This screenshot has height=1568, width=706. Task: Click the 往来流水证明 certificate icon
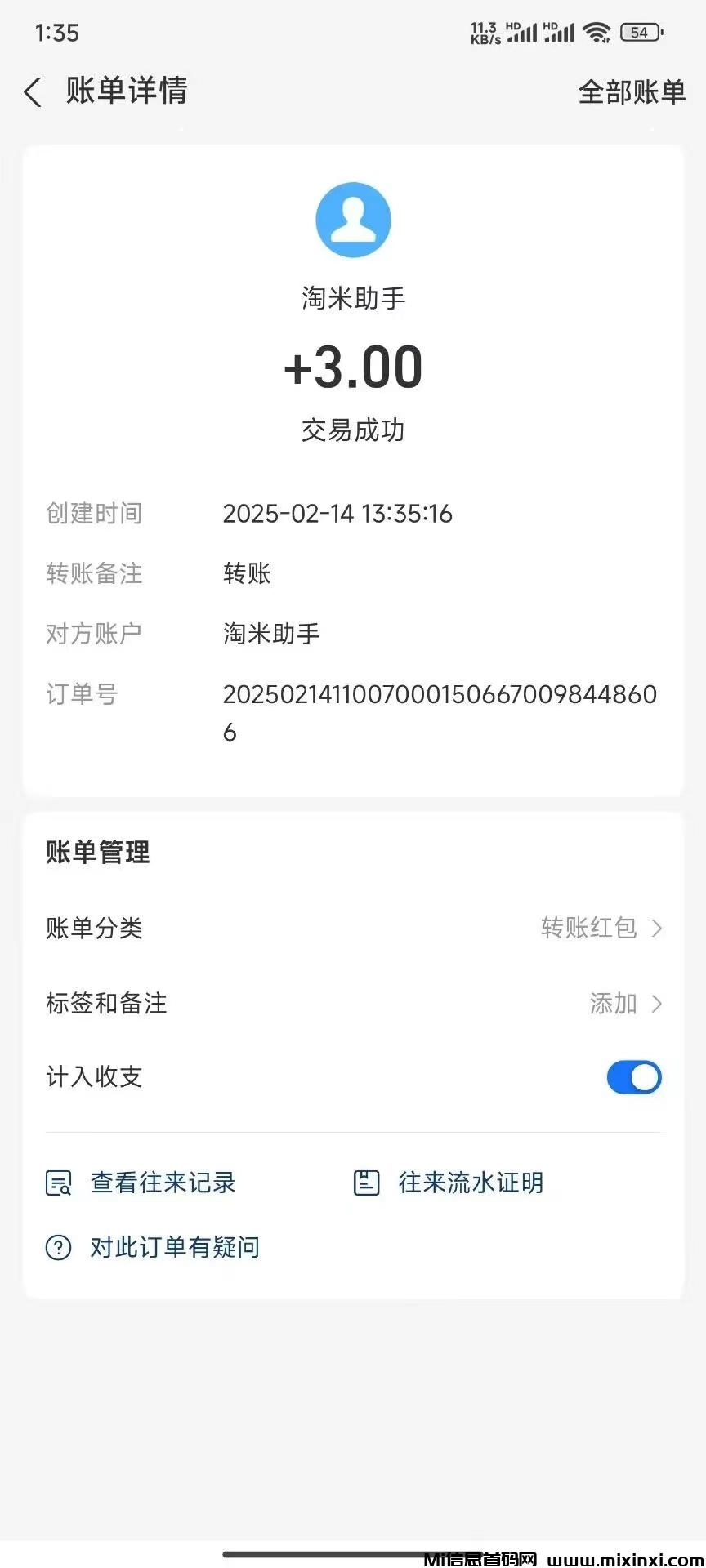point(365,1182)
